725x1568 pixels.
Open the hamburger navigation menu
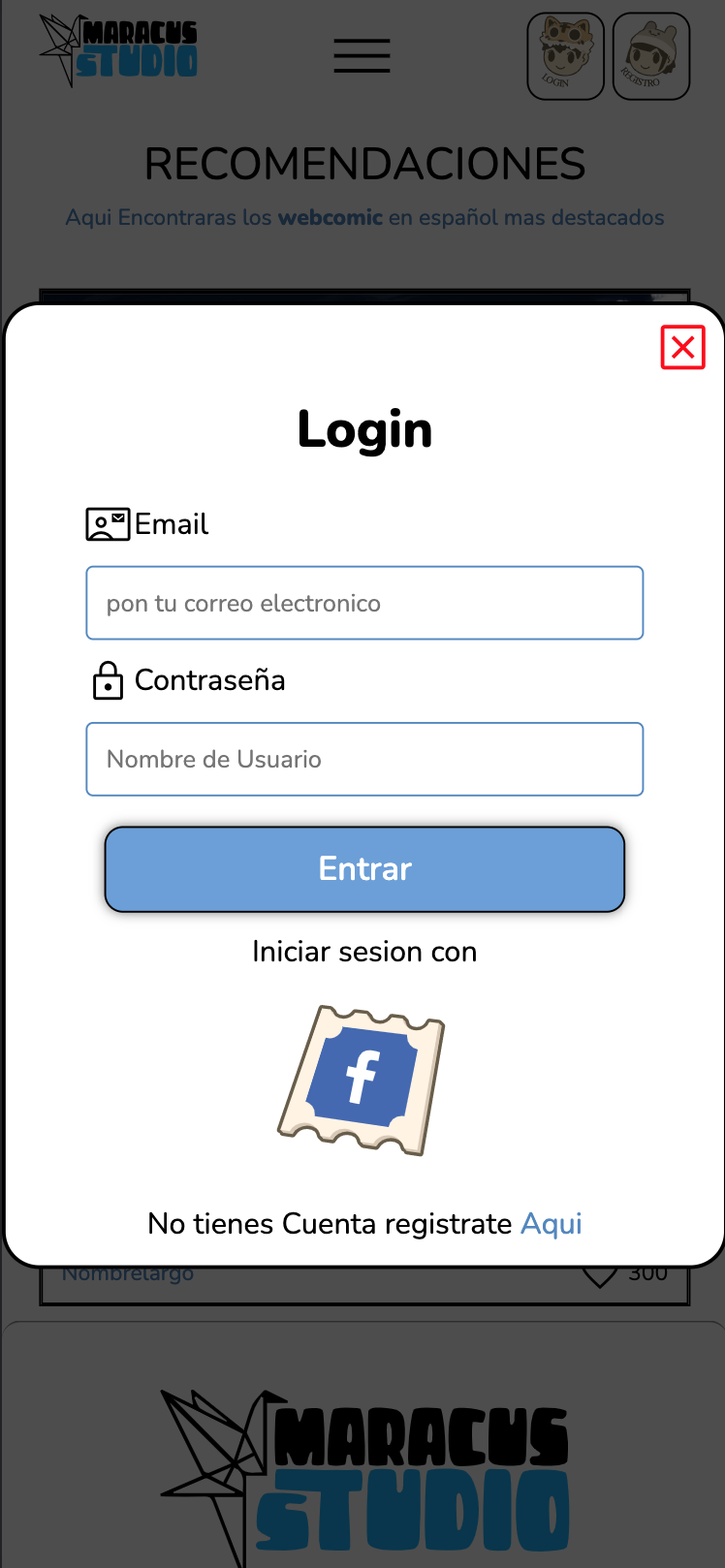362,56
